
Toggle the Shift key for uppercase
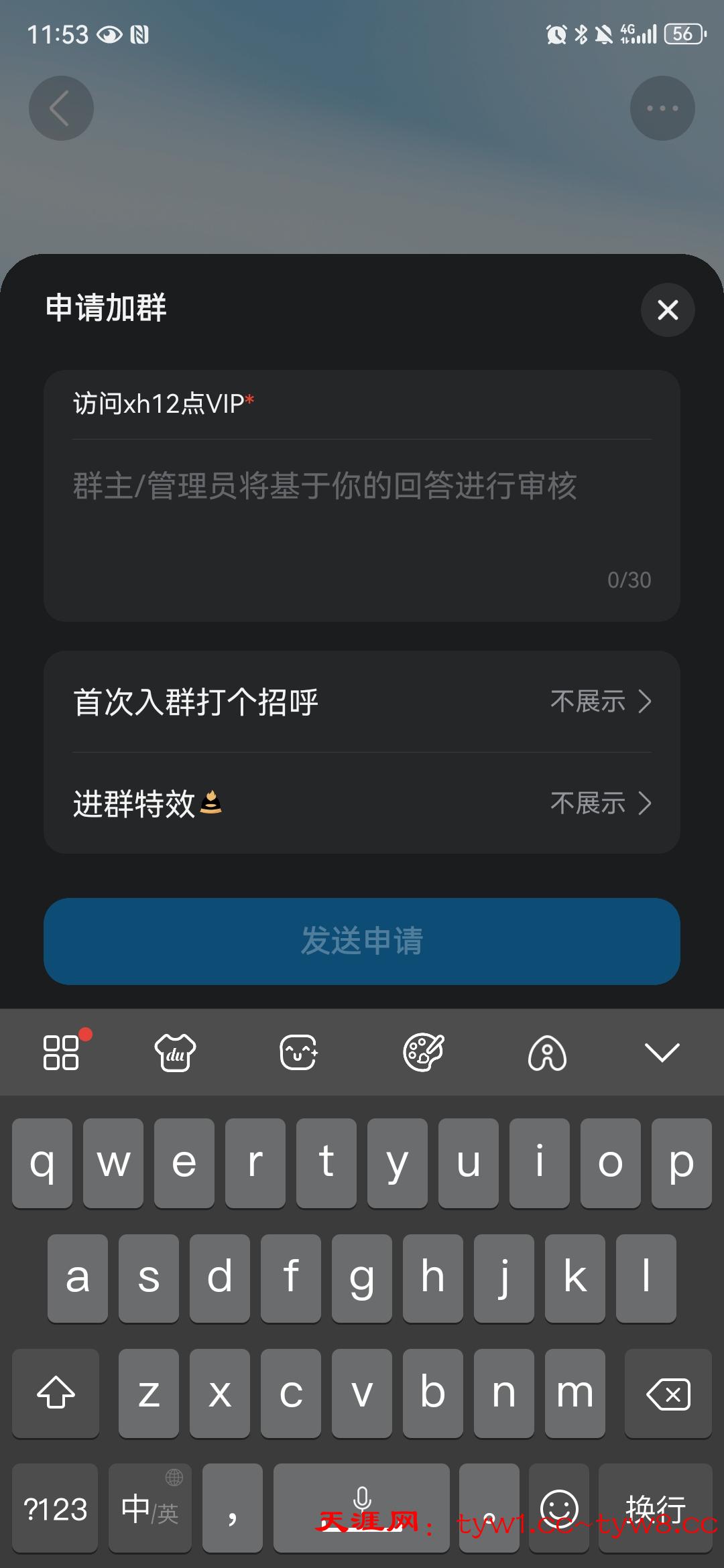tap(55, 1394)
